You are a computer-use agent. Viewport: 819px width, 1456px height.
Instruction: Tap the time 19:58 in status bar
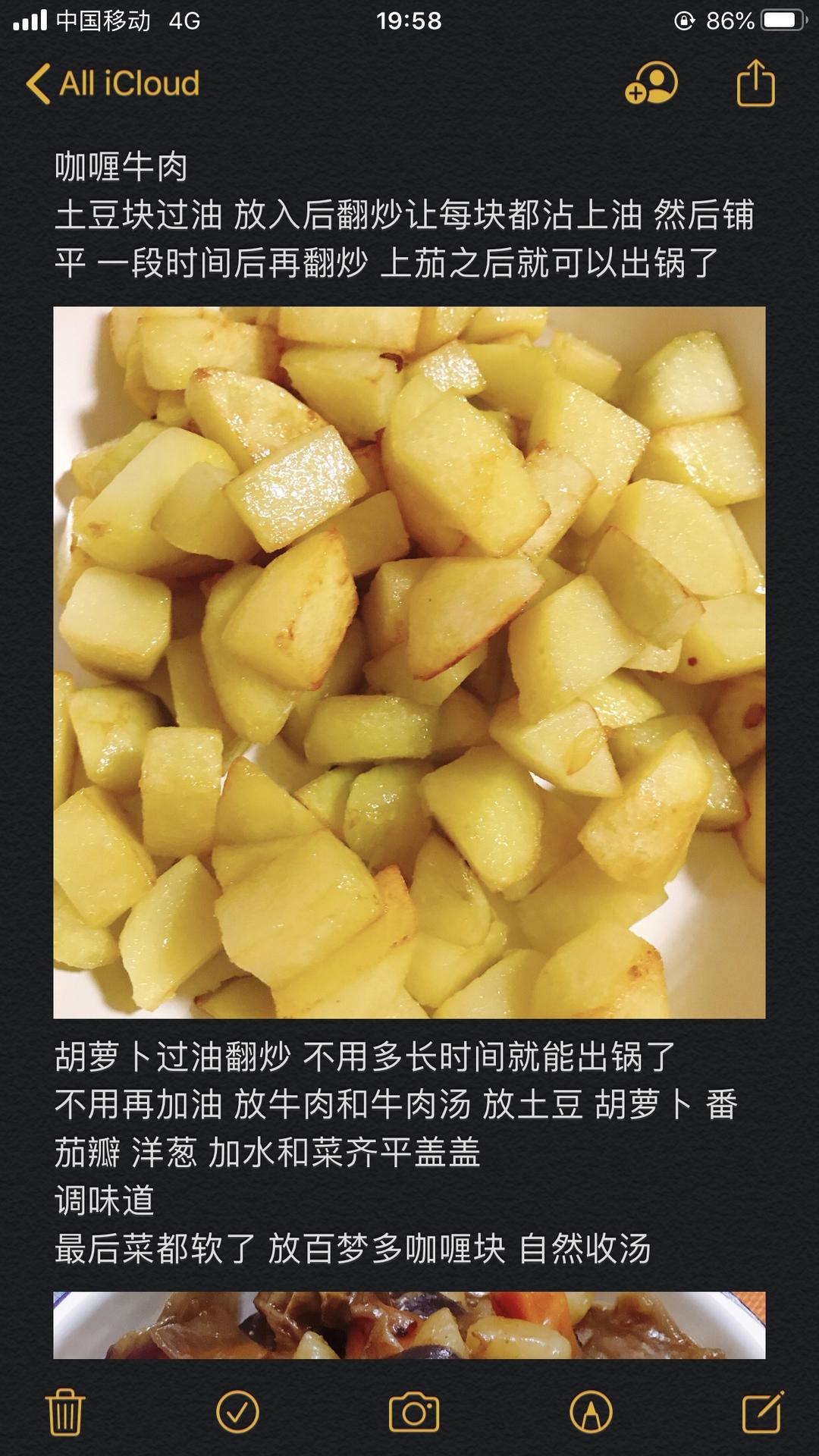409,20
